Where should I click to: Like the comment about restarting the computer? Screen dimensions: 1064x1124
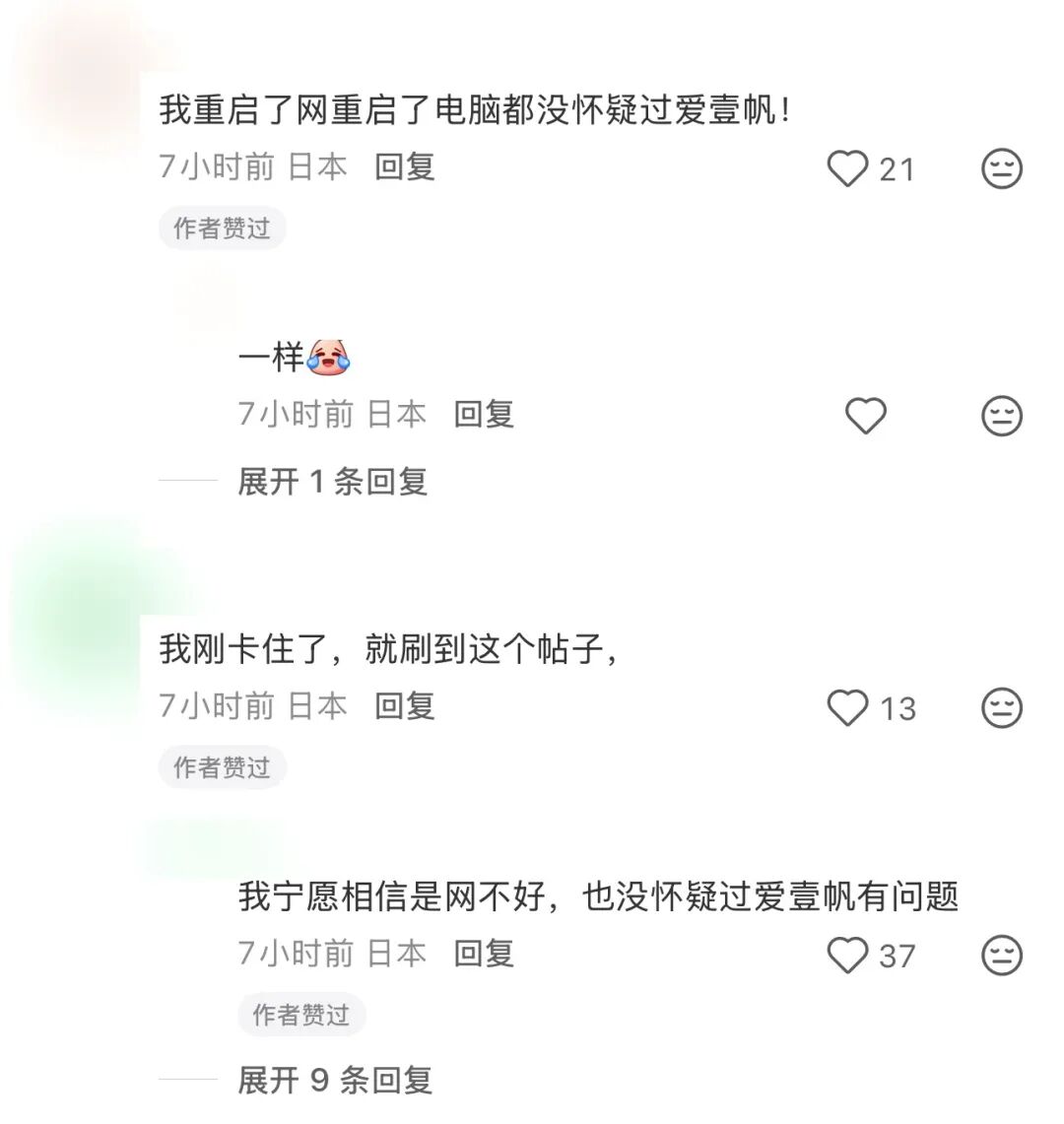pos(848,168)
